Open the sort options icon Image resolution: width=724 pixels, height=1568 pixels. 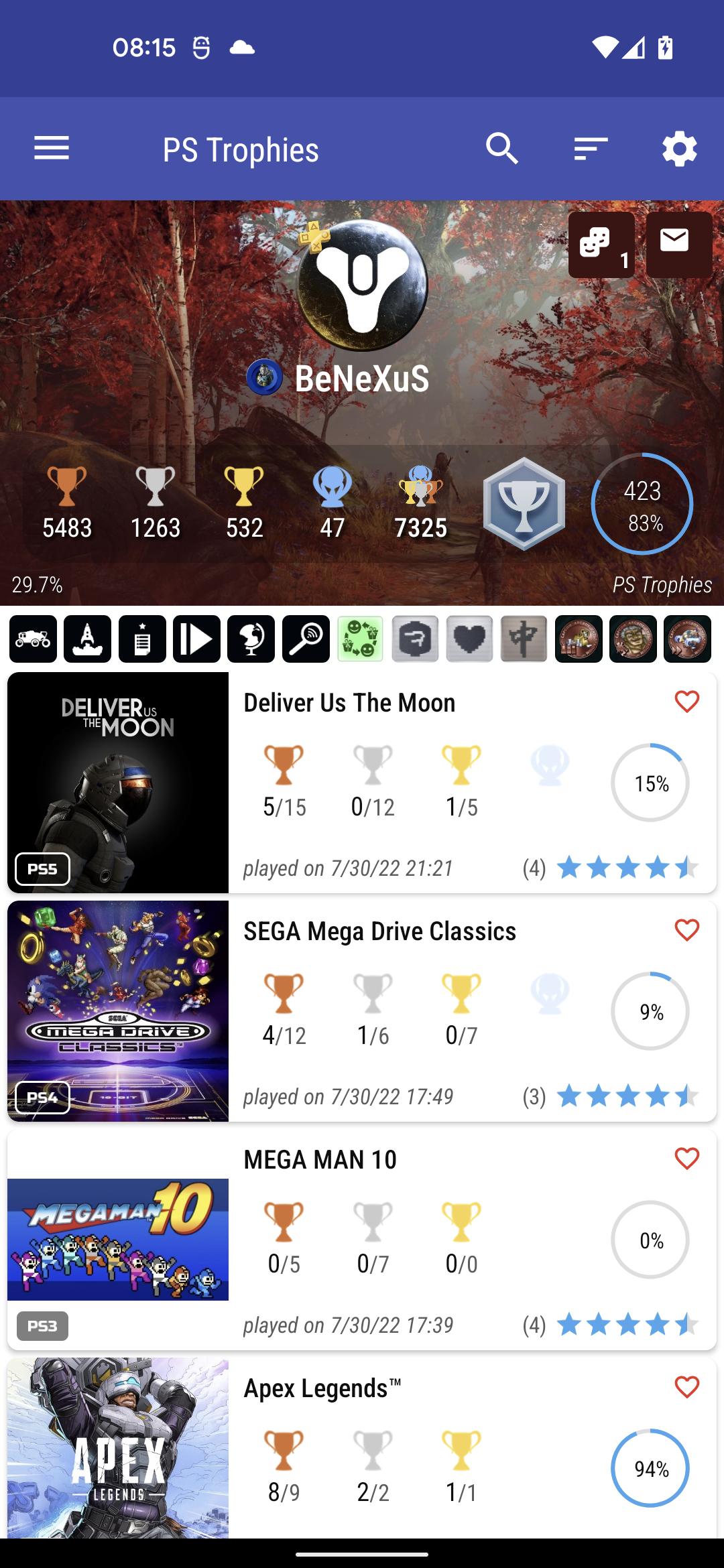pos(591,148)
